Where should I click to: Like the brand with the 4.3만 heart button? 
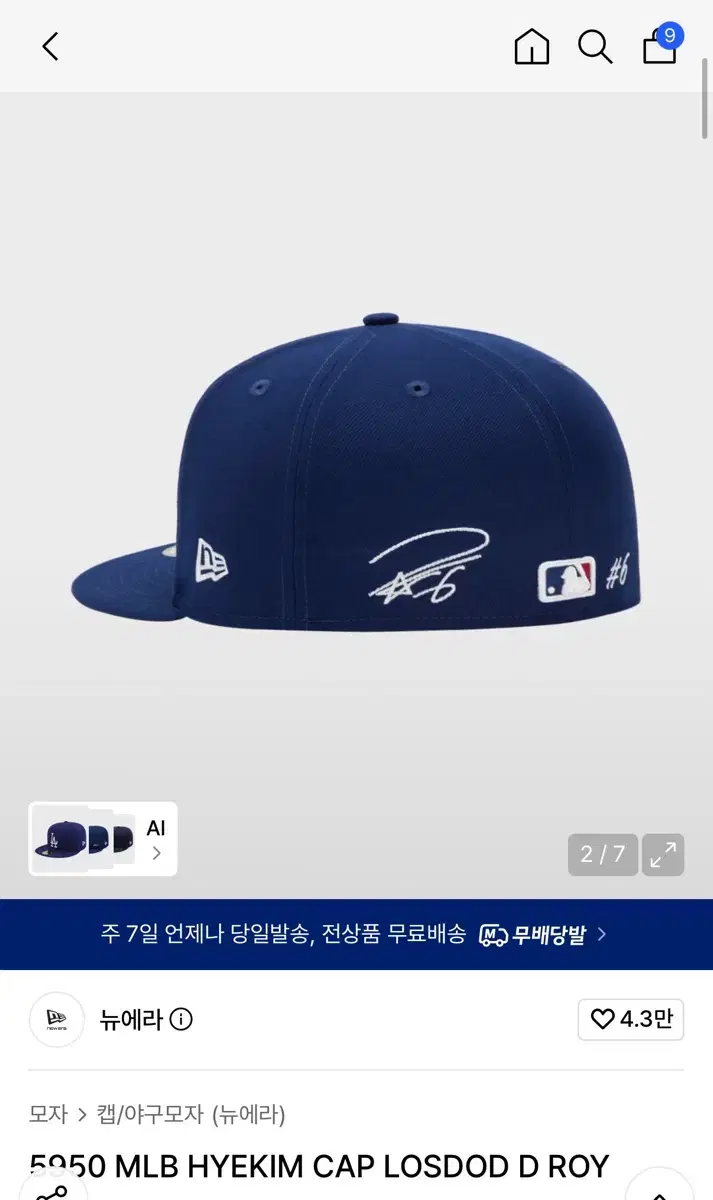click(631, 1019)
